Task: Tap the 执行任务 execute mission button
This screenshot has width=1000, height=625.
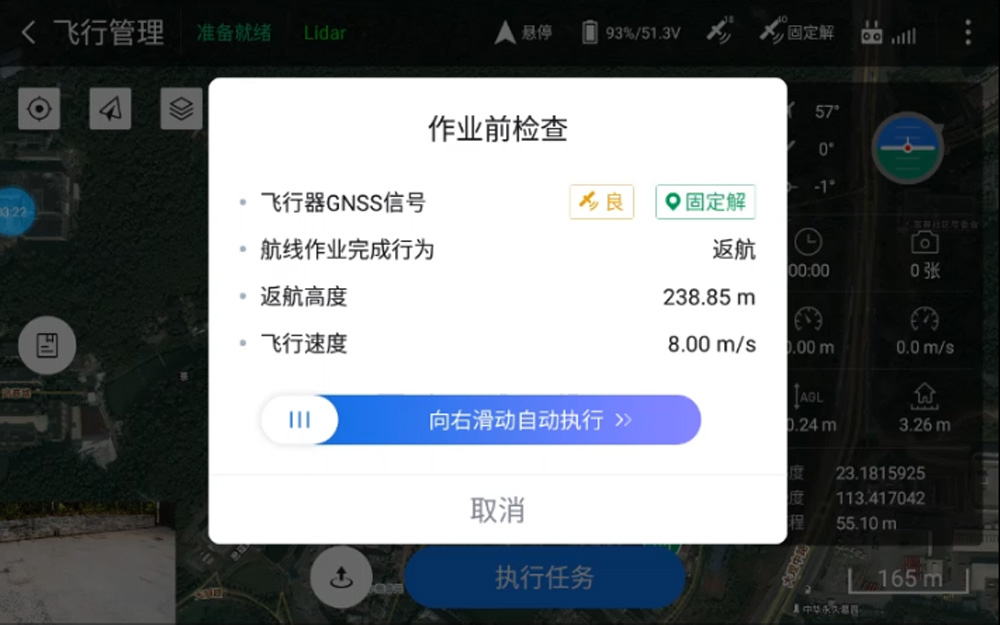Action: [x=545, y=577]
